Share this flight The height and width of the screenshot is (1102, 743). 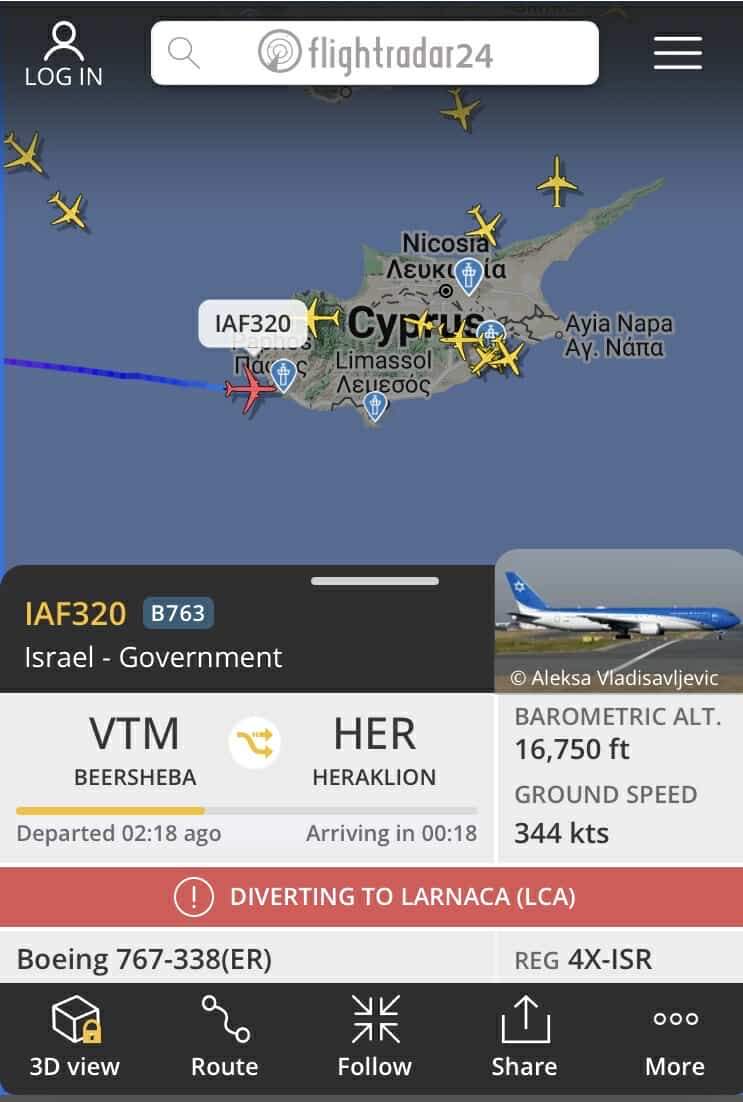coord(524,1038)
